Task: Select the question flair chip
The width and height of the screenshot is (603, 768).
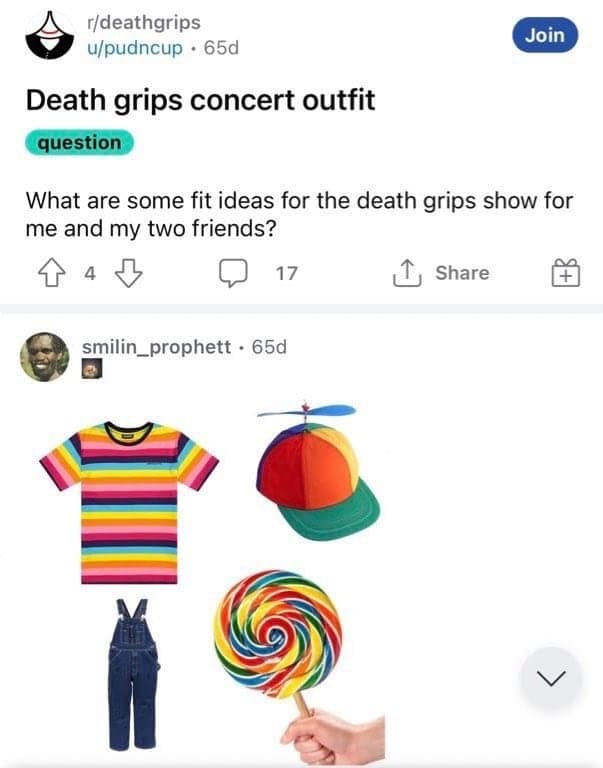Action: [x=79, y=143]
